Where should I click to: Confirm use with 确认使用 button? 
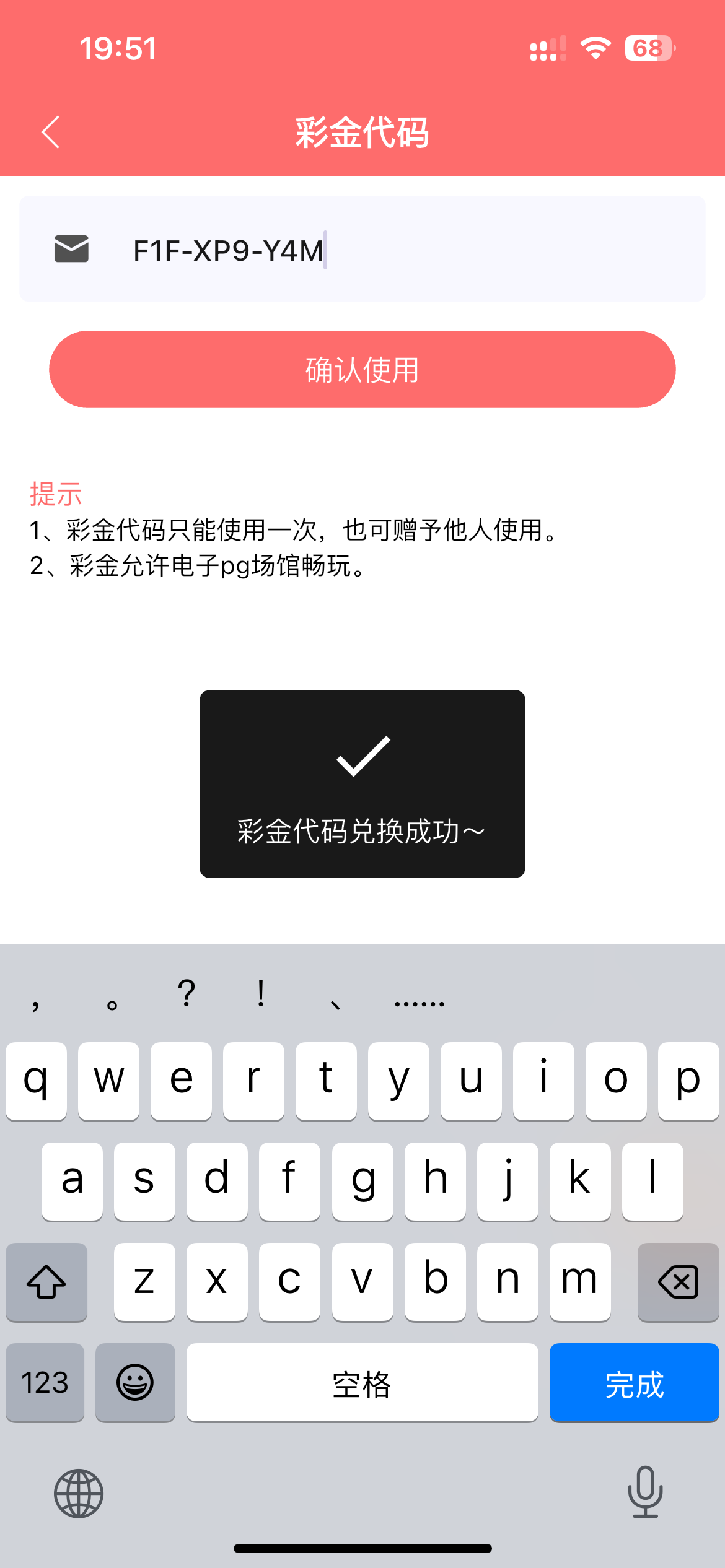(362, 369)
